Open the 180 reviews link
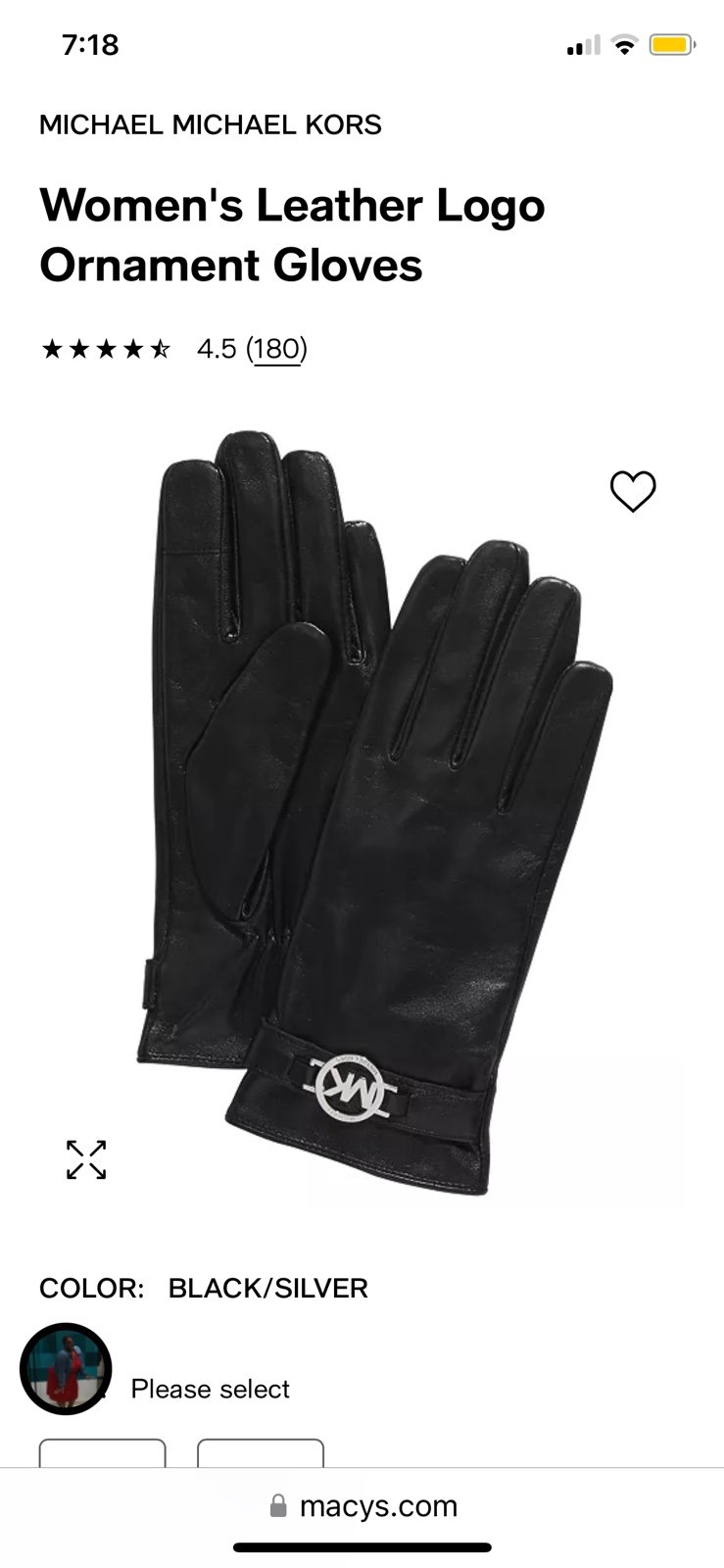This screenshot has height=1568, width=724. click(x=276, y=349)
